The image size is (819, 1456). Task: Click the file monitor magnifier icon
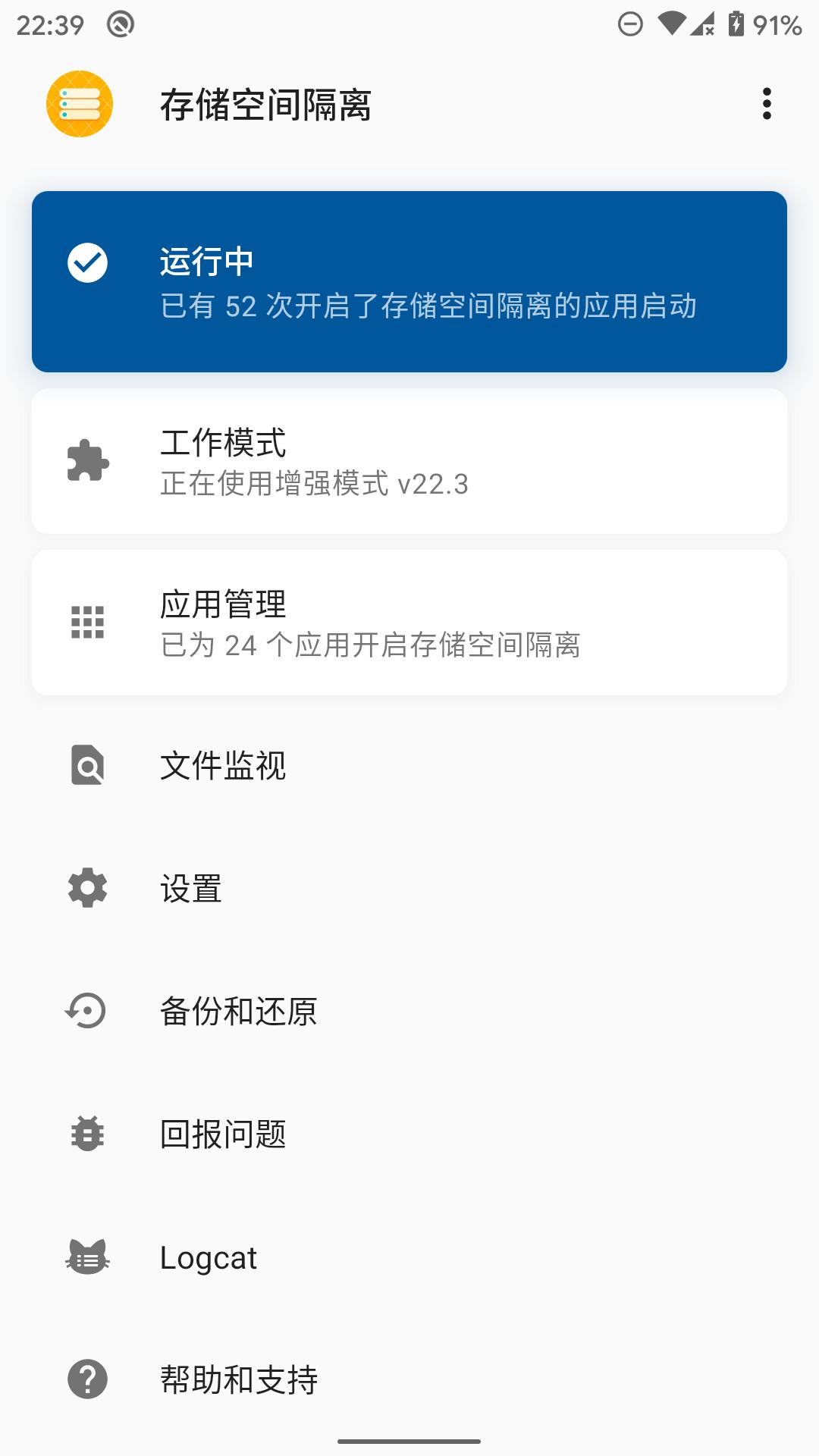(86, 766)
